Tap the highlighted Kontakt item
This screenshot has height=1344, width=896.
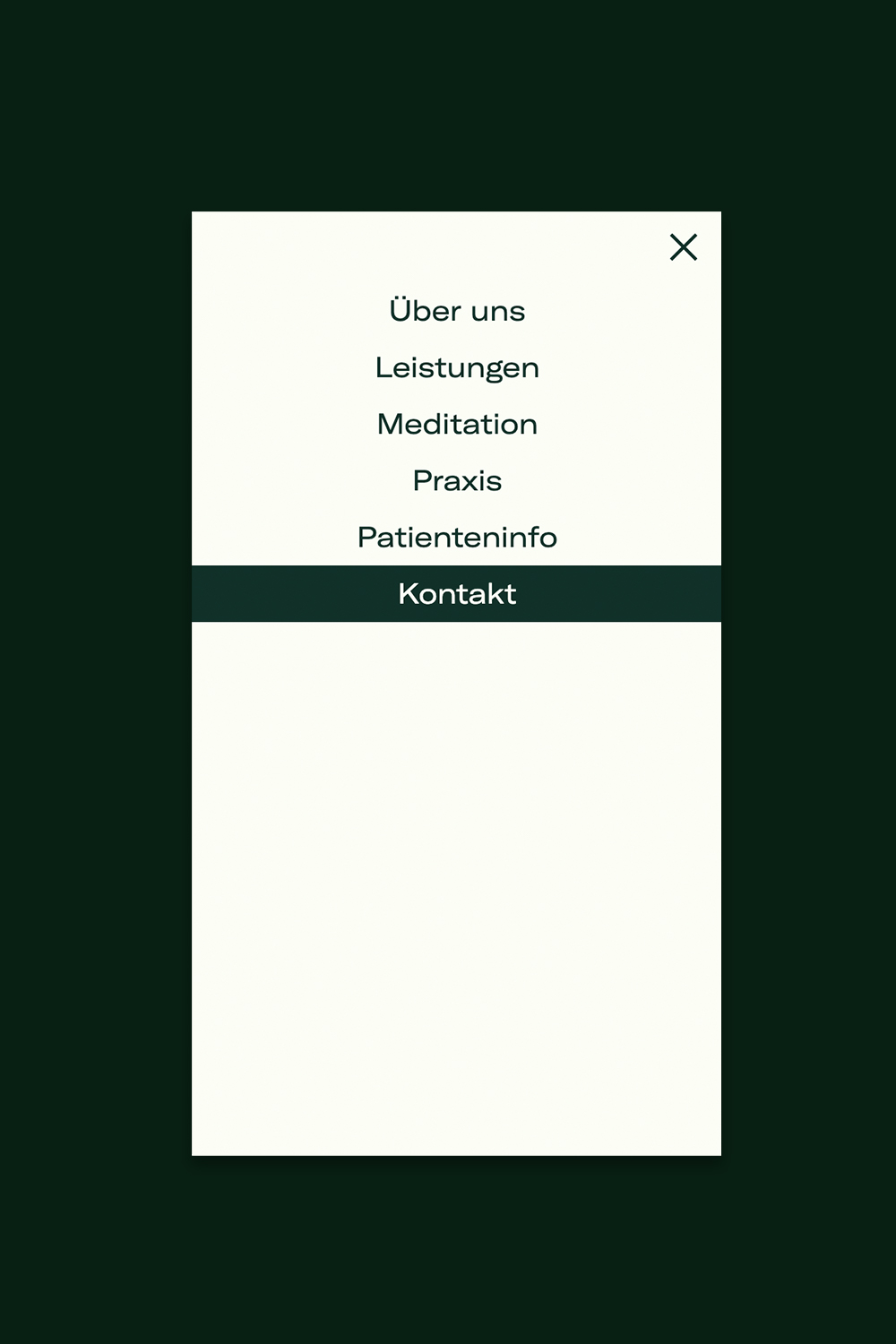tap(457, 594)
